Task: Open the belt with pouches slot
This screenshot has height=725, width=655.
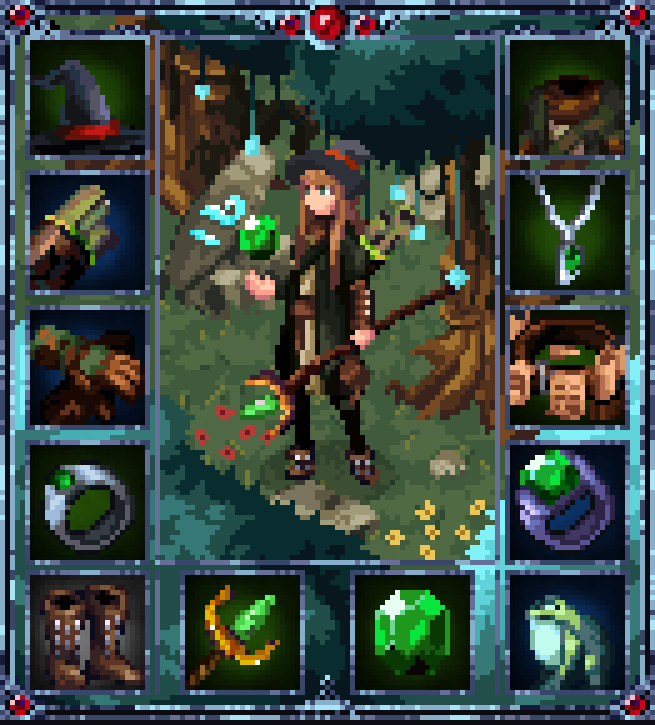Action: pos(567,366)
